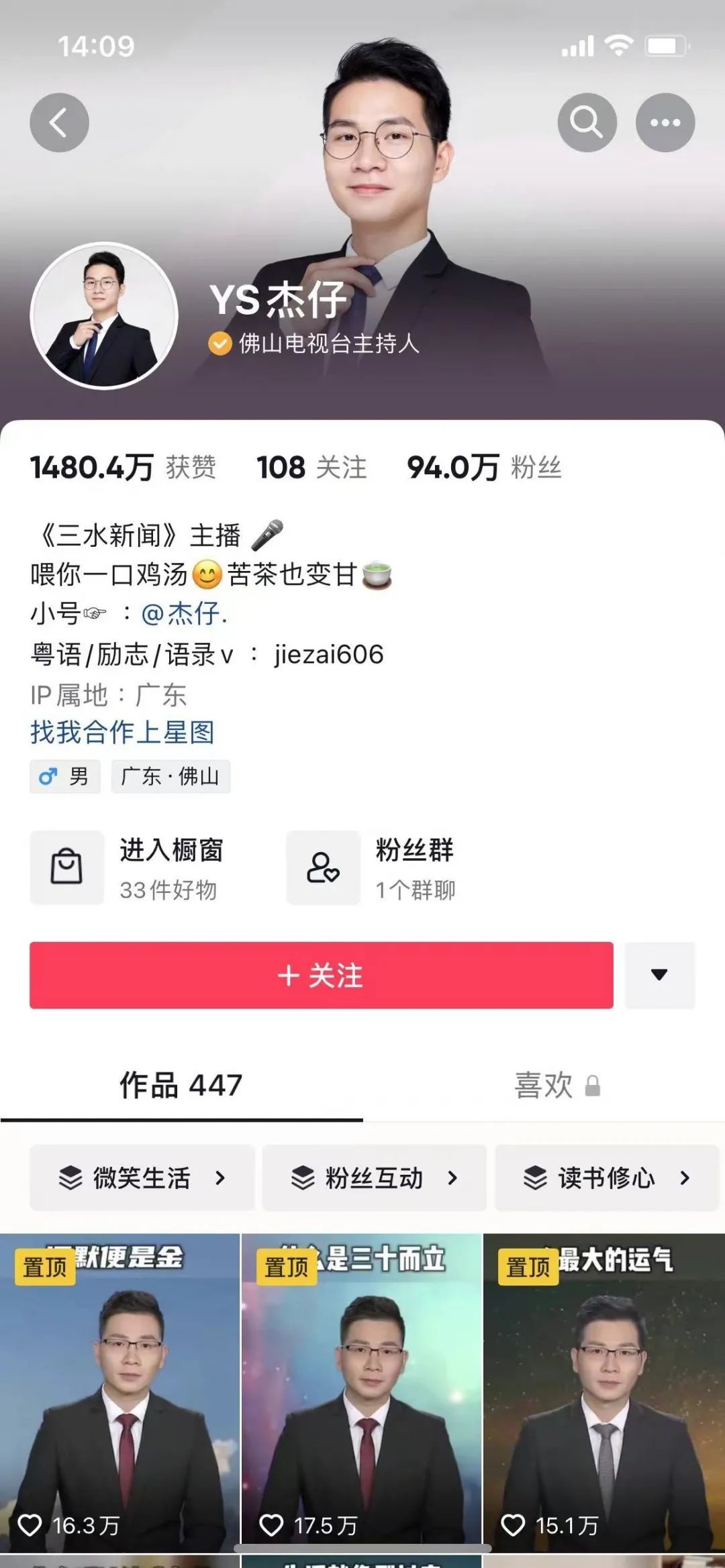Viewport: 725px width, 1568px height.
Task: Open the 读书修心 collection
Action: [607, 1178]
